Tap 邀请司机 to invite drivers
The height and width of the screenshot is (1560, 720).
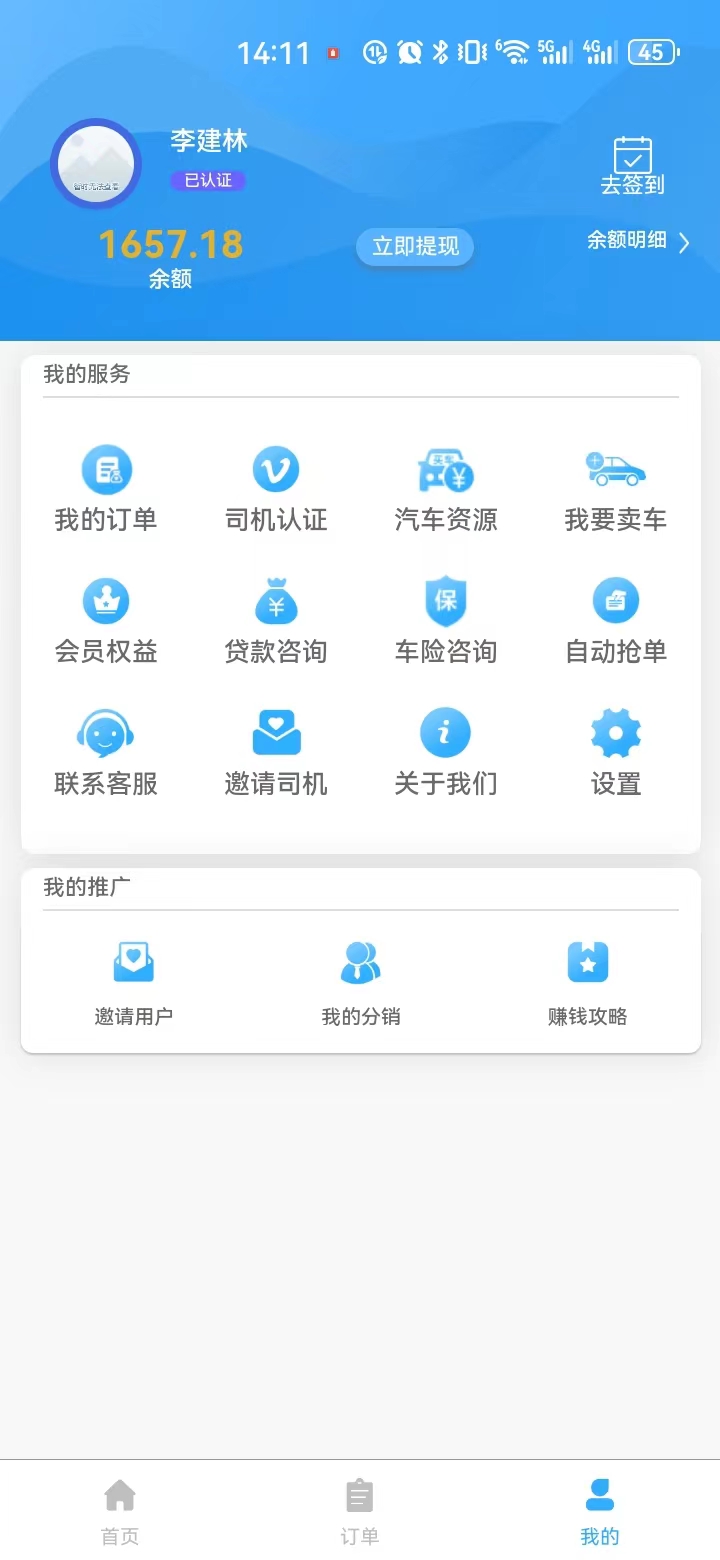click(276, 752)
